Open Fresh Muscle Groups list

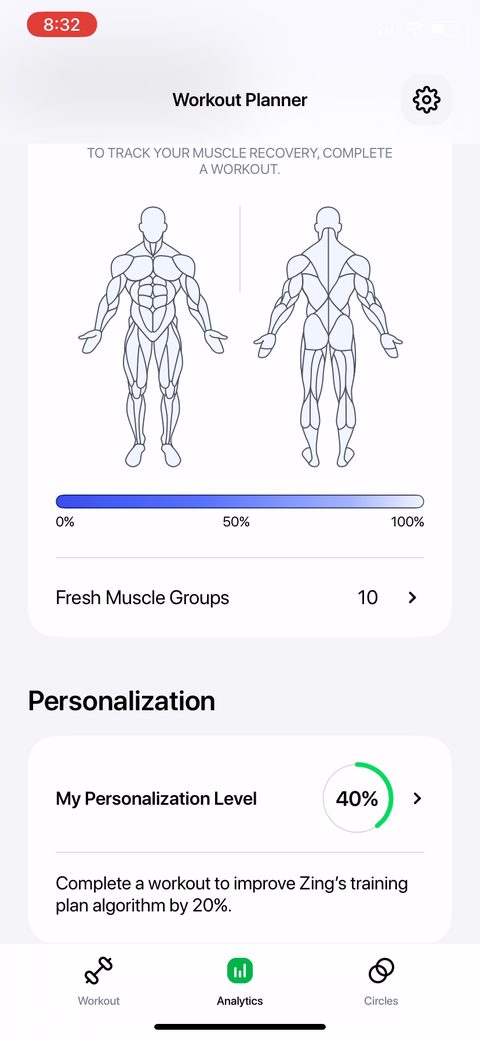coord(239,598)
